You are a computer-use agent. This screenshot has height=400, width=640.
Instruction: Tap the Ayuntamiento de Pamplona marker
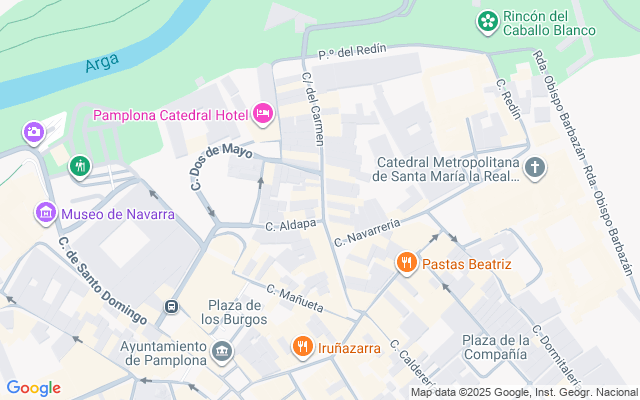pyautogui.click(x=222, y=351)
